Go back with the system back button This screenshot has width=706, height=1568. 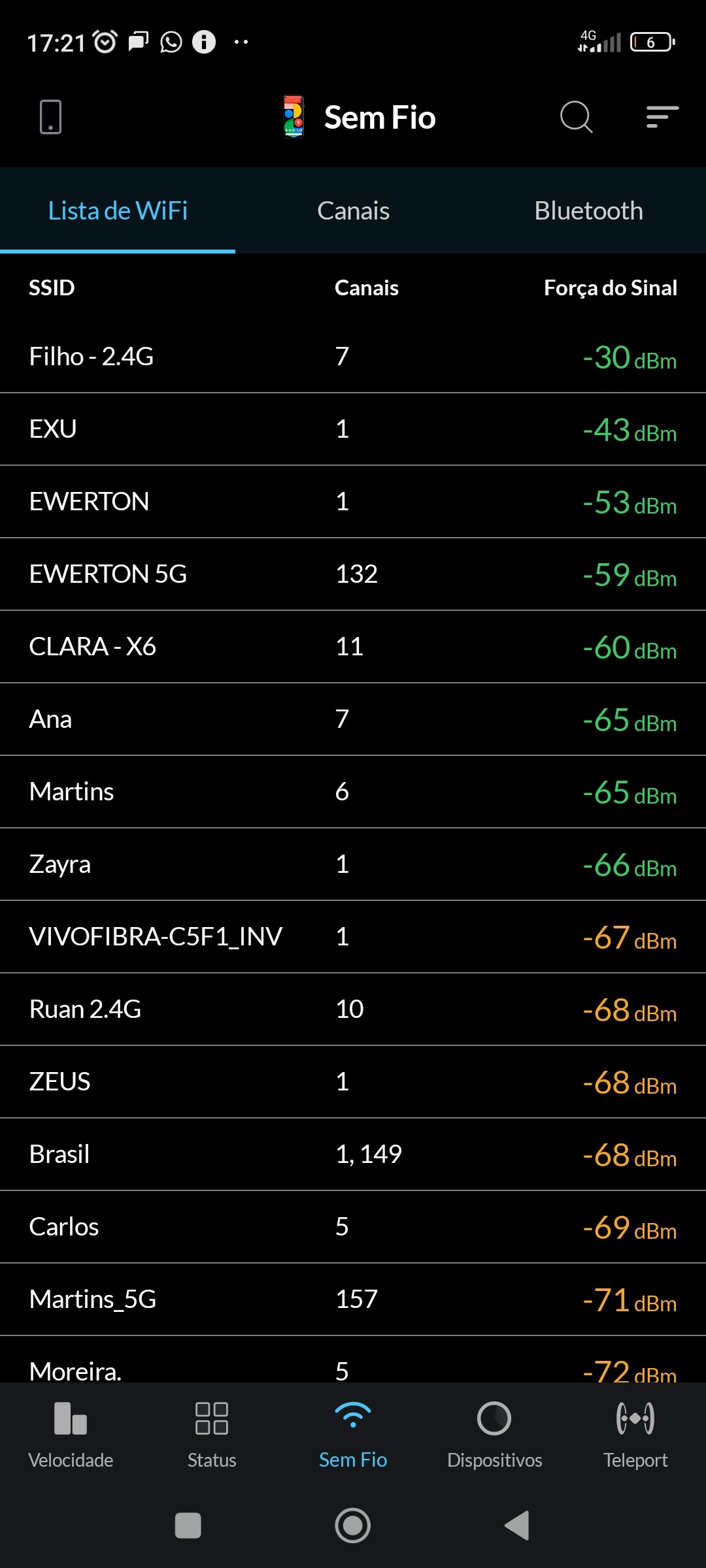pos(517,1526)
